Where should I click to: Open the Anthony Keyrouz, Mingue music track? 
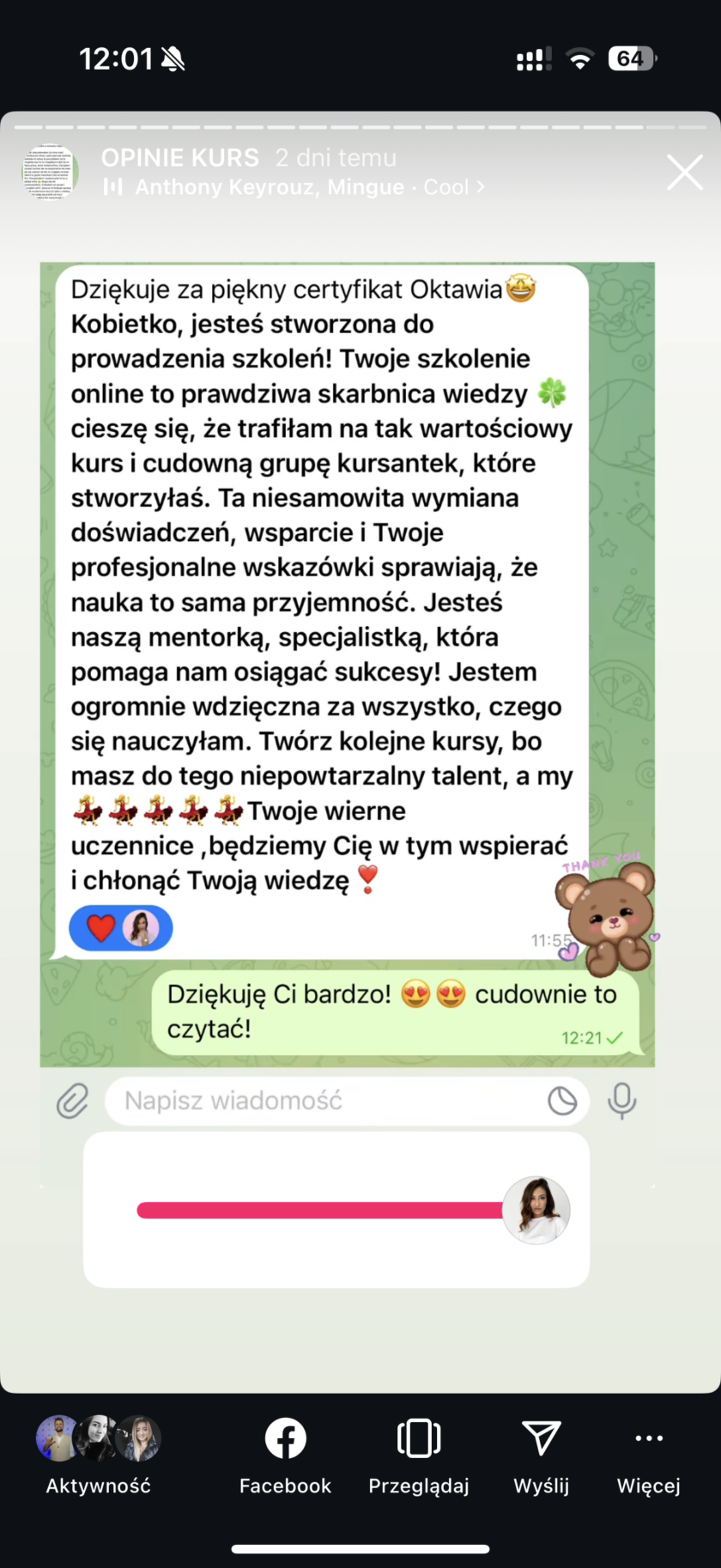tap(294, 187)
